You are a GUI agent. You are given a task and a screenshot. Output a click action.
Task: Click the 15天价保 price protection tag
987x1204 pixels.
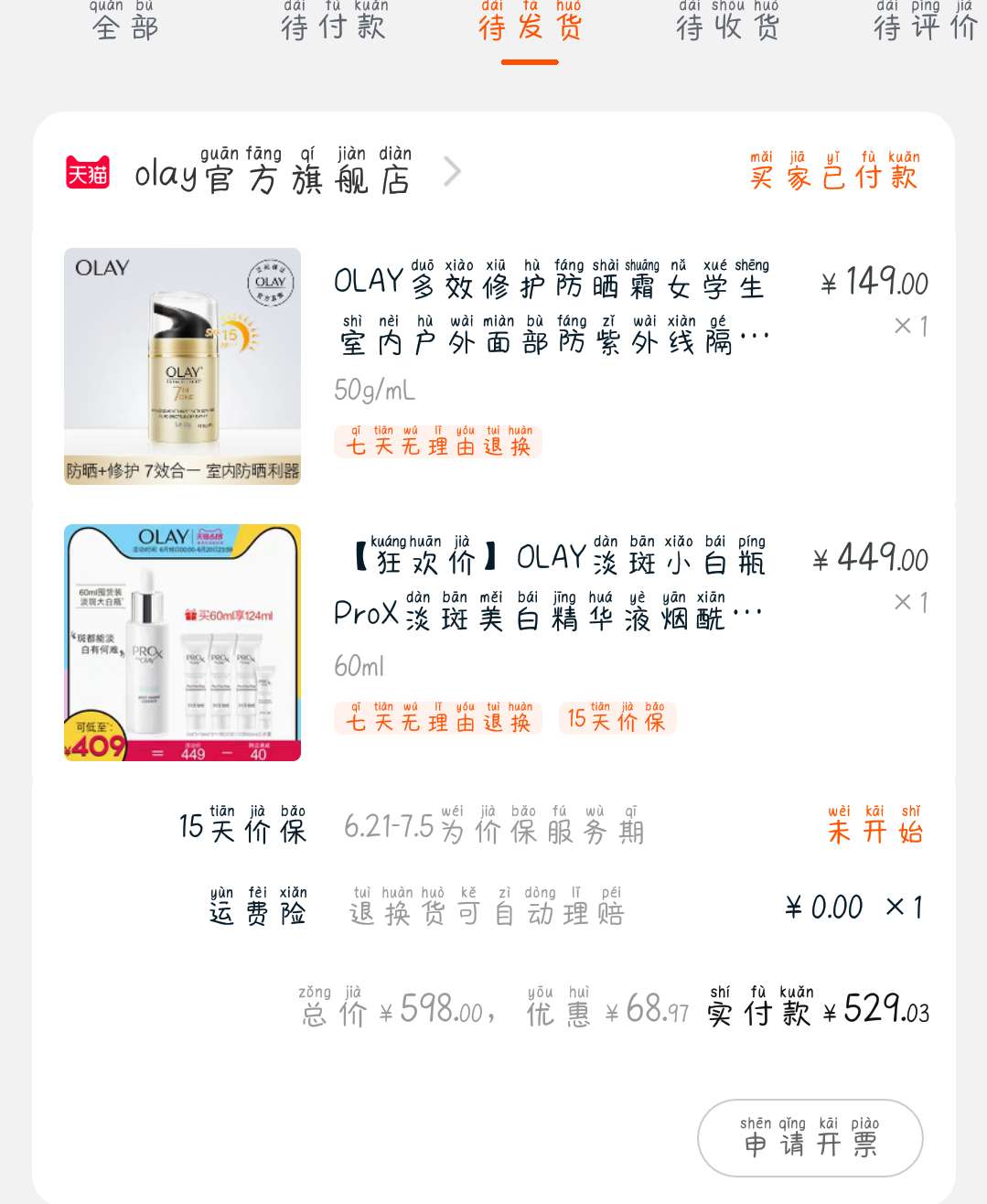tap(617, 720)
